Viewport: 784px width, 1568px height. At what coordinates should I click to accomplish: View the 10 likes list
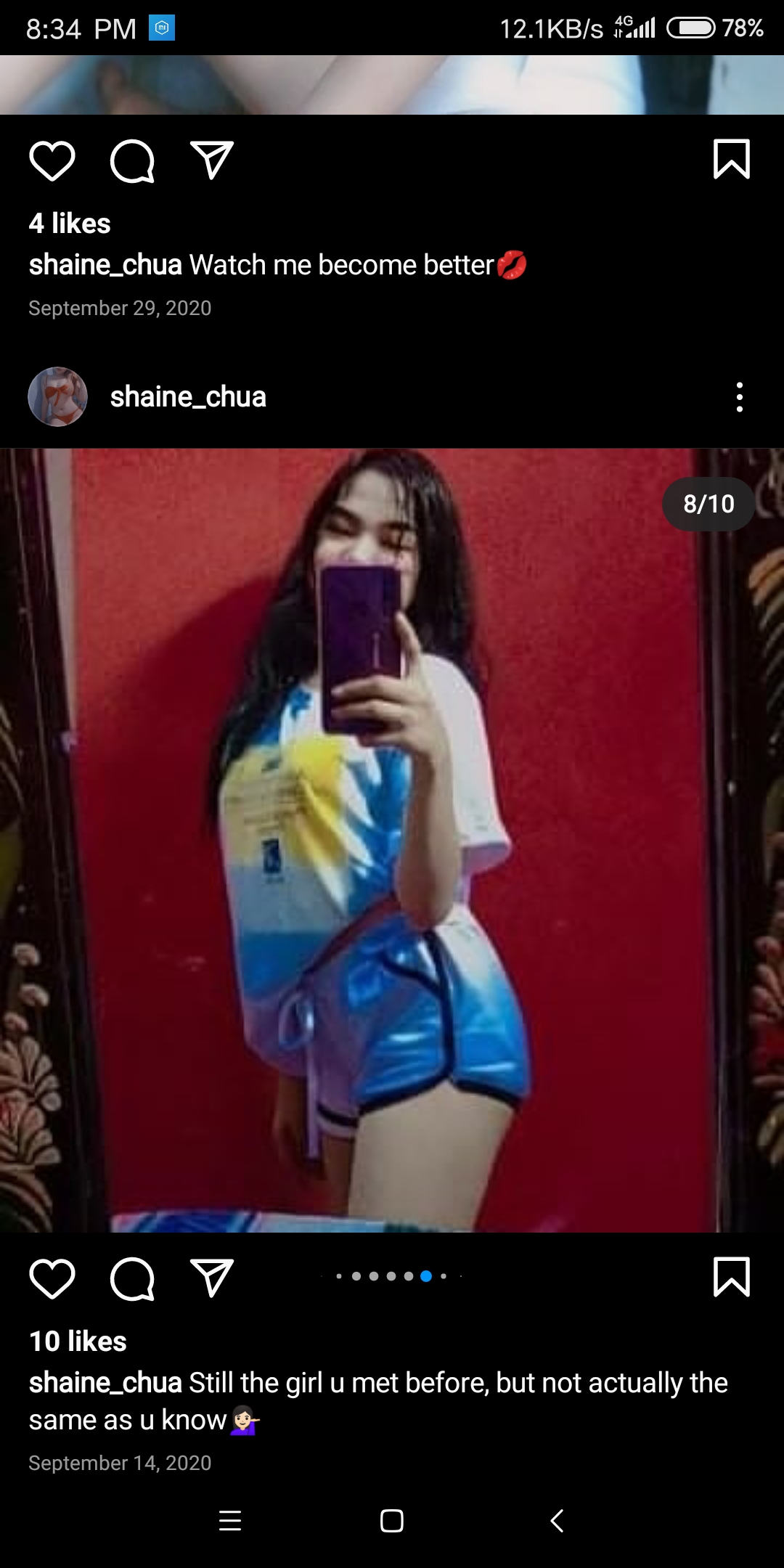tap(78, 1342)
